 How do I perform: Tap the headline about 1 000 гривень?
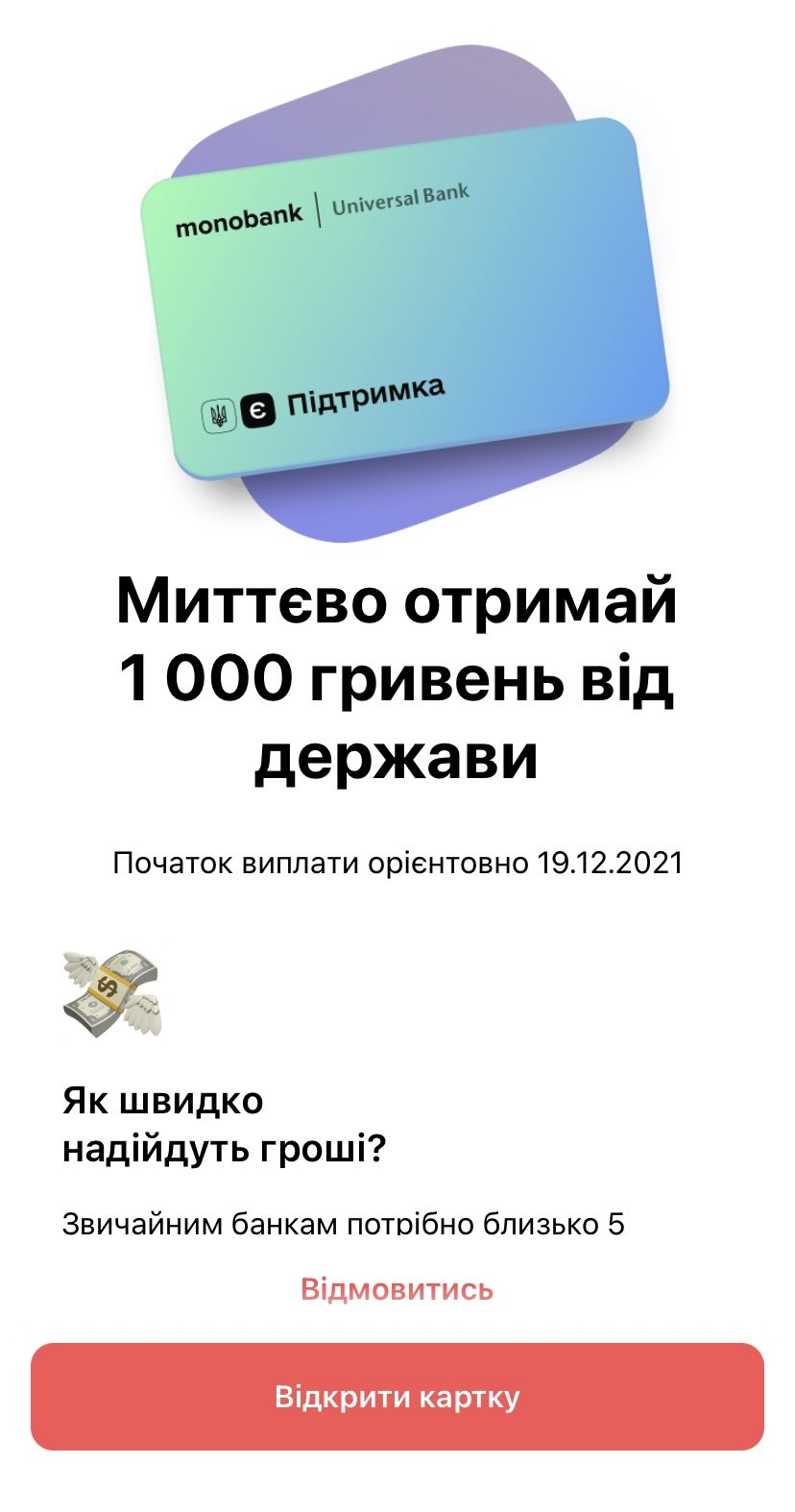tap(397, 682)
